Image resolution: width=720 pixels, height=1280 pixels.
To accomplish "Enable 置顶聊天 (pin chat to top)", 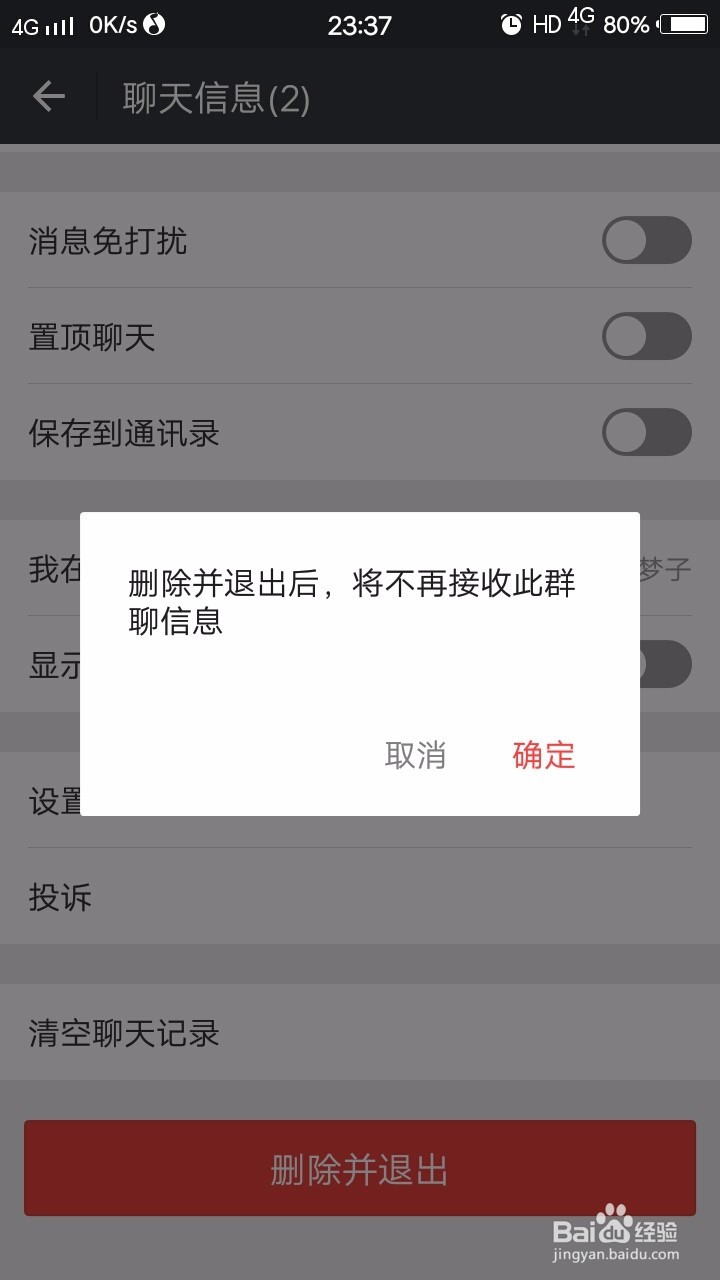I will point(647,337).
